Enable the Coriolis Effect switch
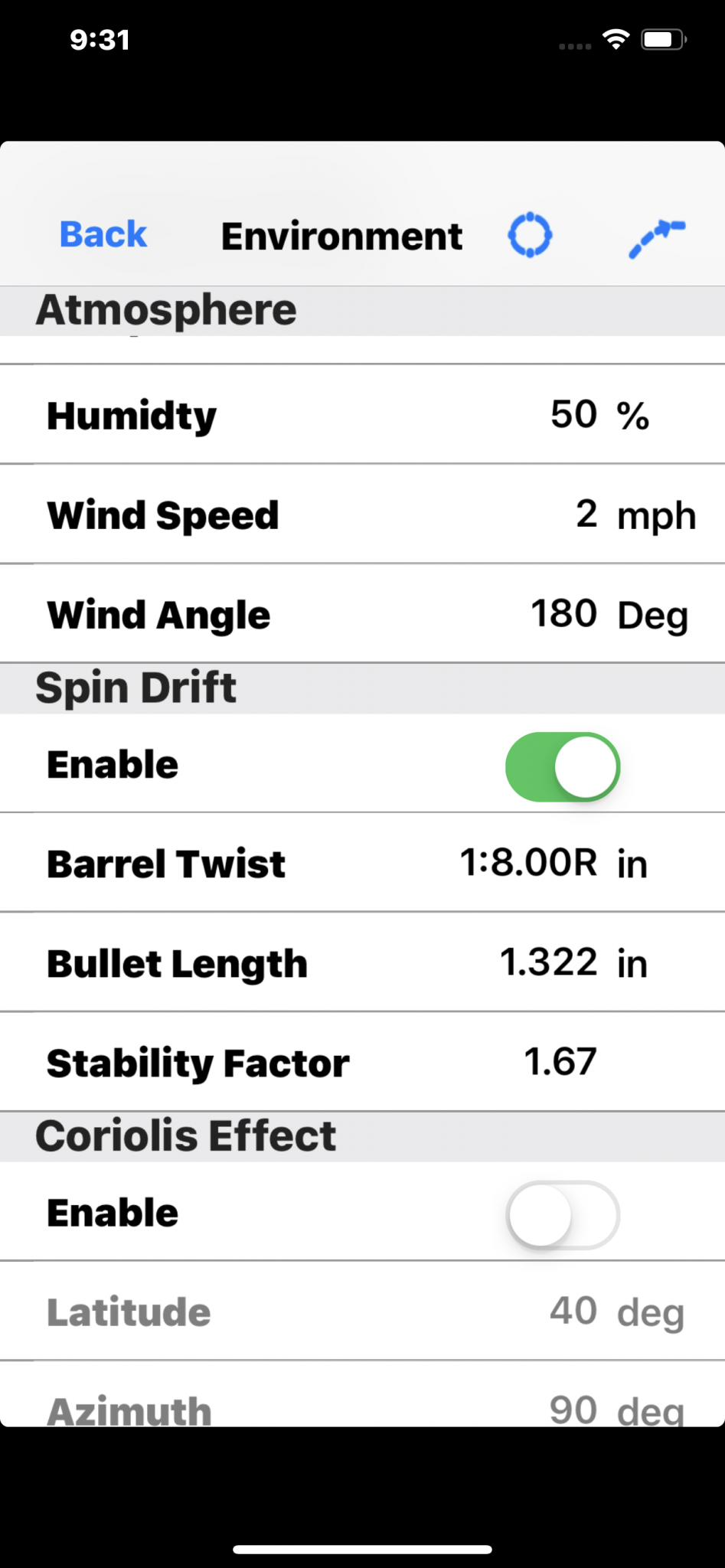 (563, 1215)
